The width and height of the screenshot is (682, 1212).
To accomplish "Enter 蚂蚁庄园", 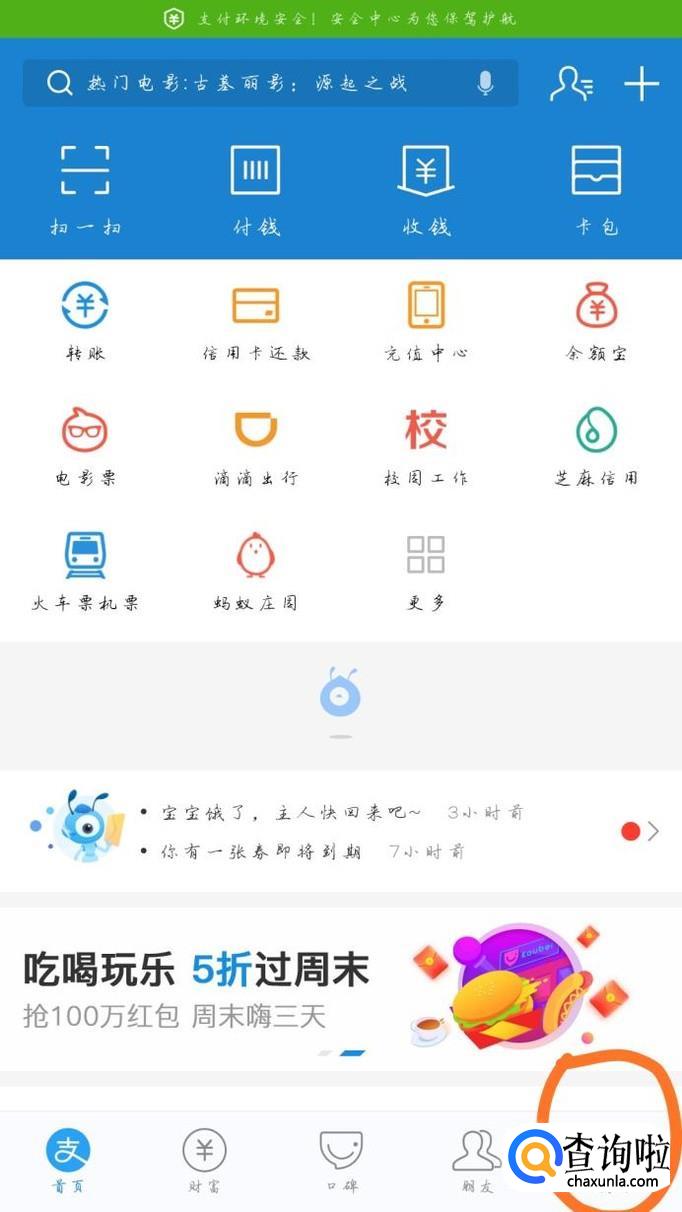I will (256, 570).
